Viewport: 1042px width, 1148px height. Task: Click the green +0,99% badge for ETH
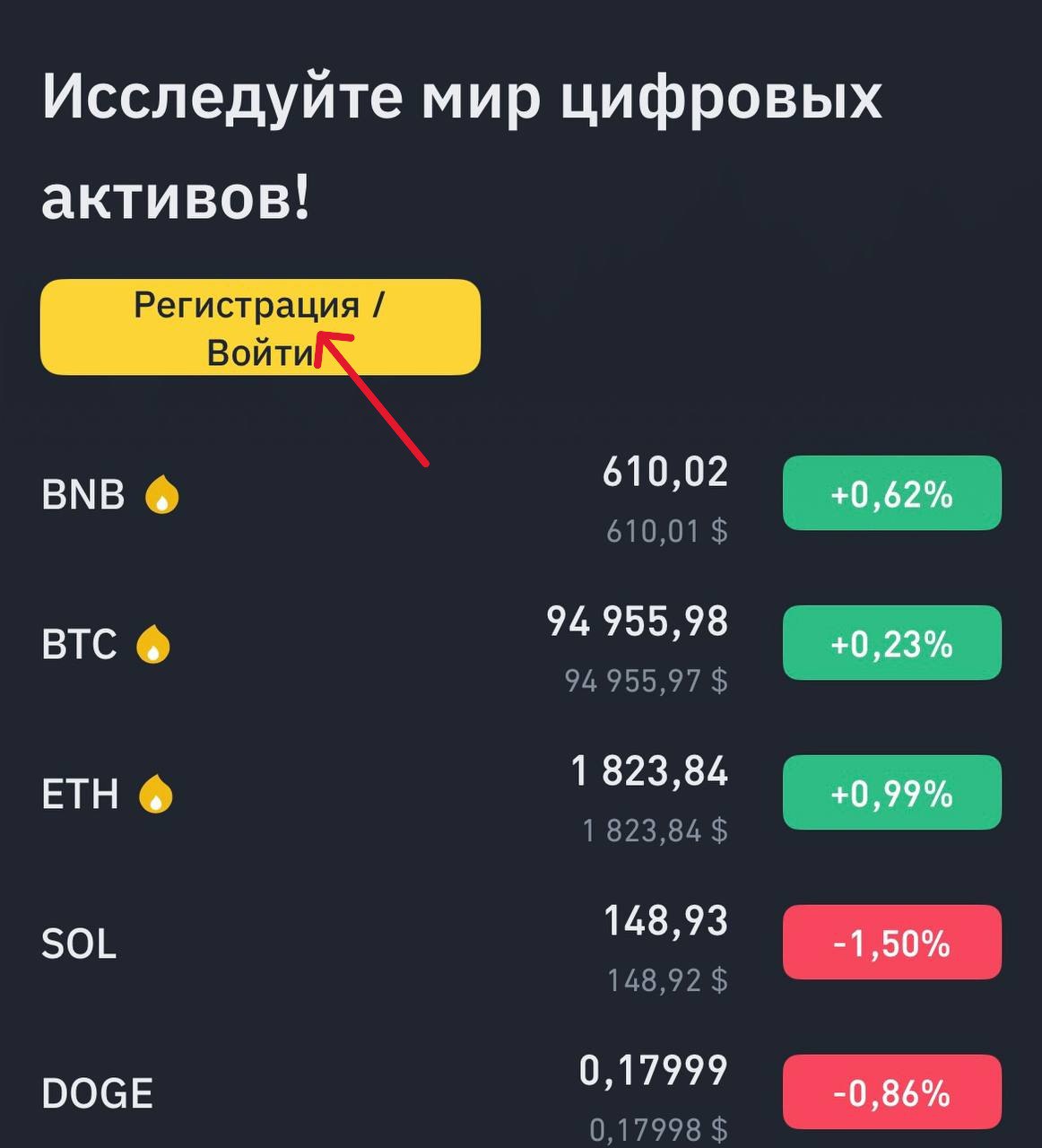coord(891,792)
